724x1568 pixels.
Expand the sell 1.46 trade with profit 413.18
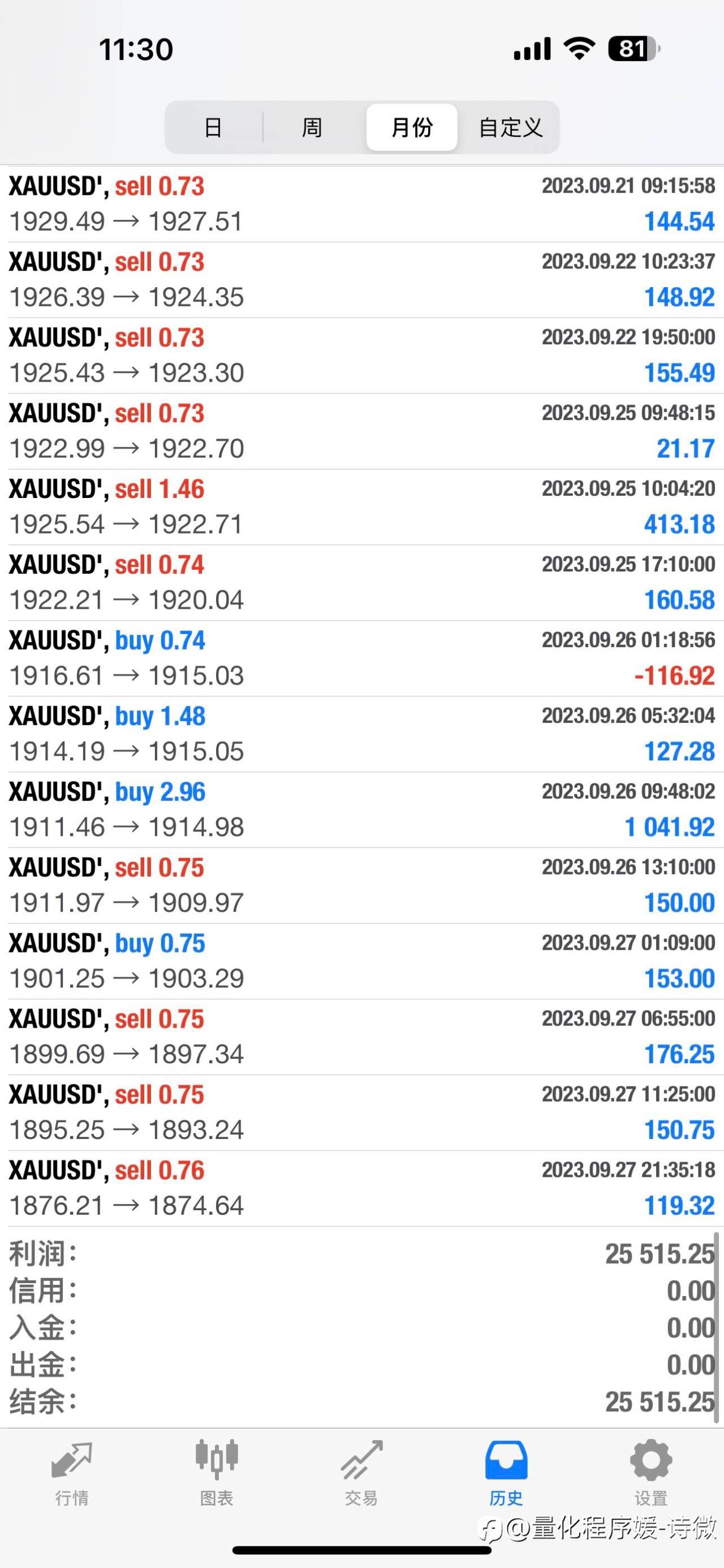[x=361, y=507]
